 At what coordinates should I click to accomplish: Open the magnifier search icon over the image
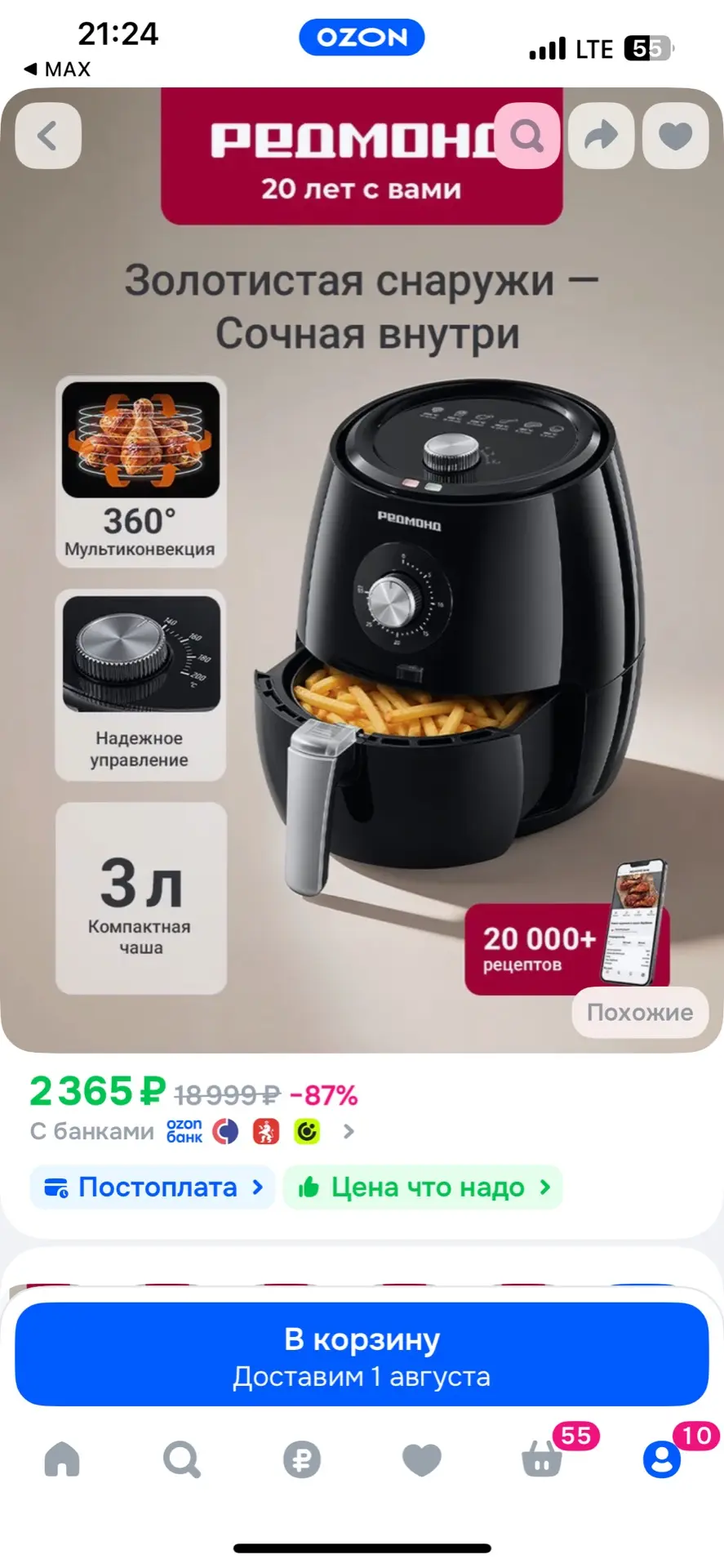(527, 136)
